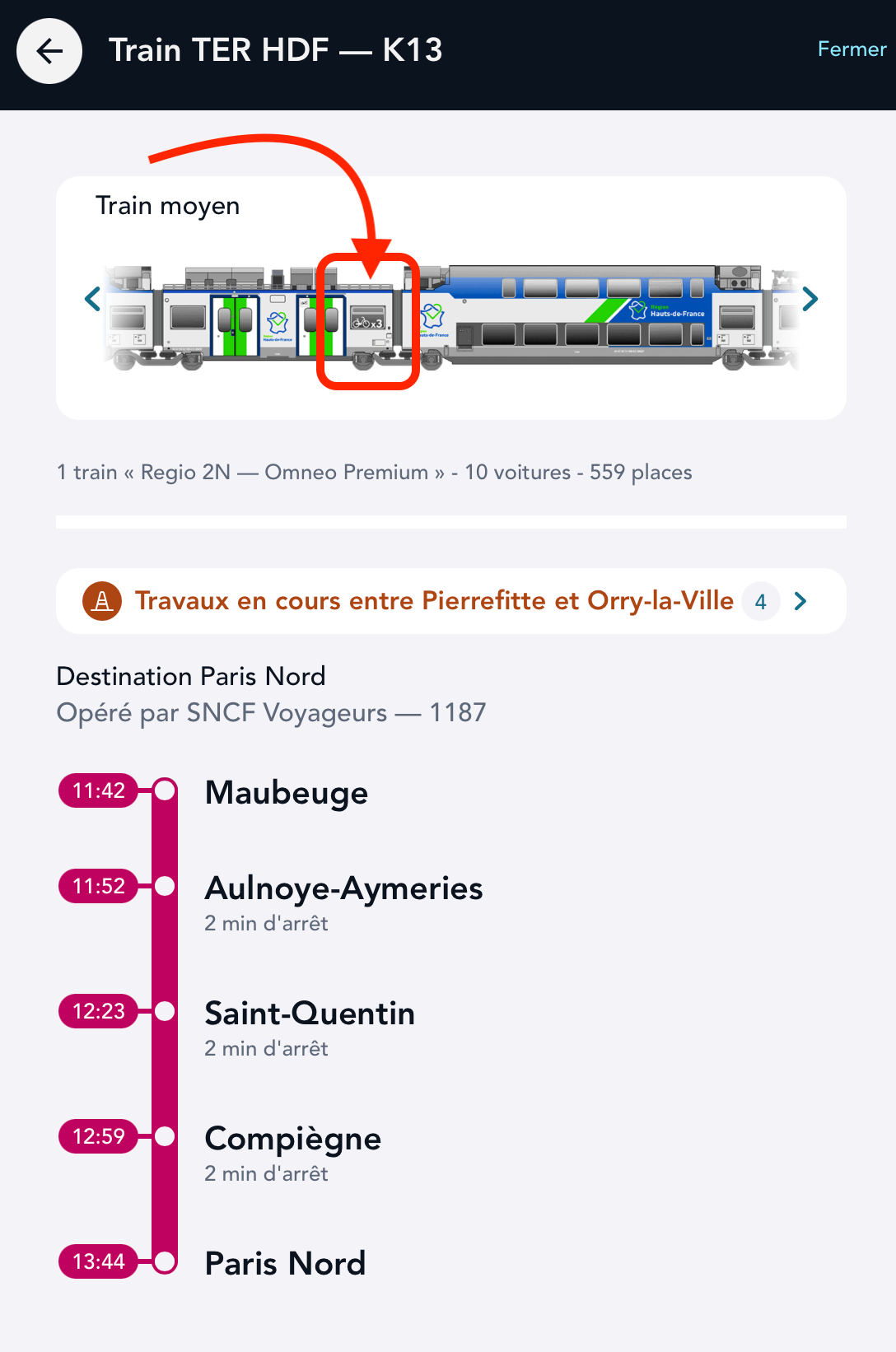Show next train car with right chevron
The image size is (896, 1352).
click(810, 299)
